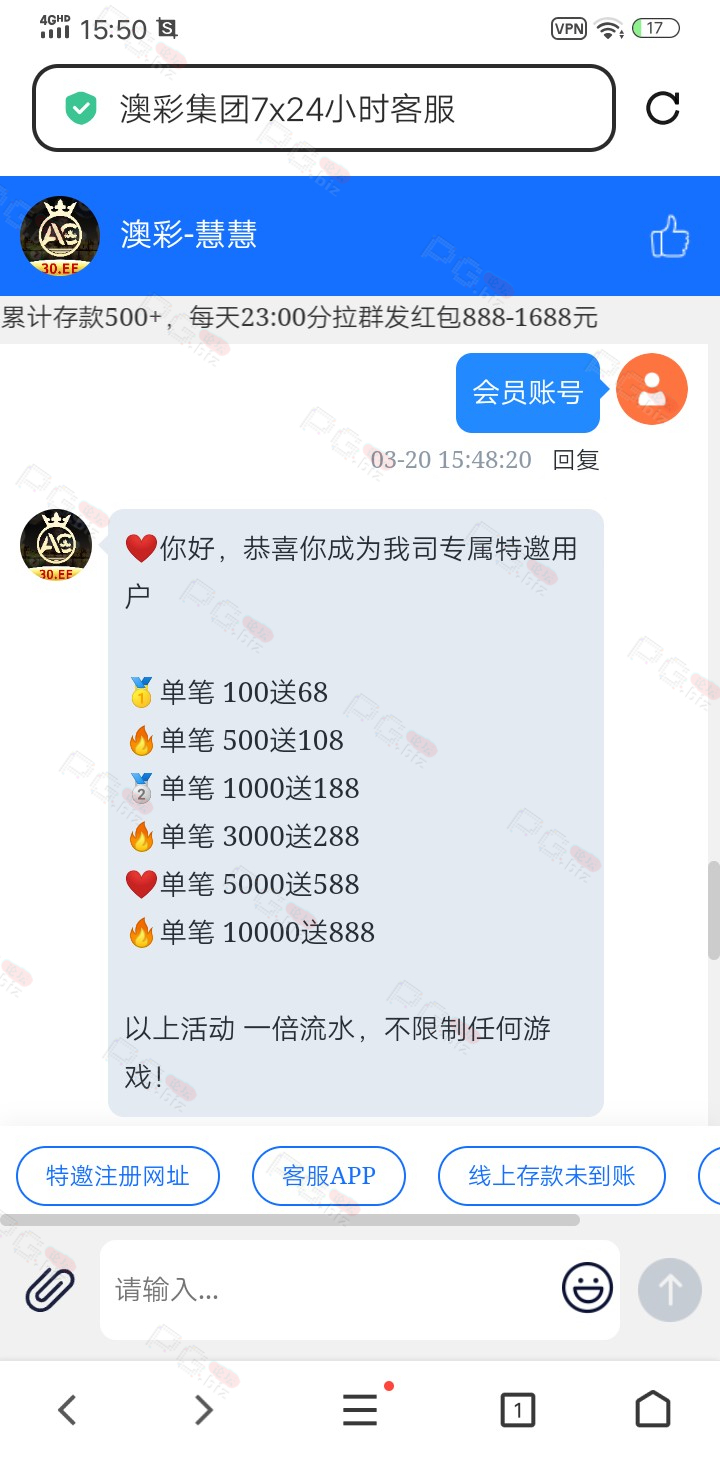
Task: Reload the page with the refresh icon
Action: [663, 108]
